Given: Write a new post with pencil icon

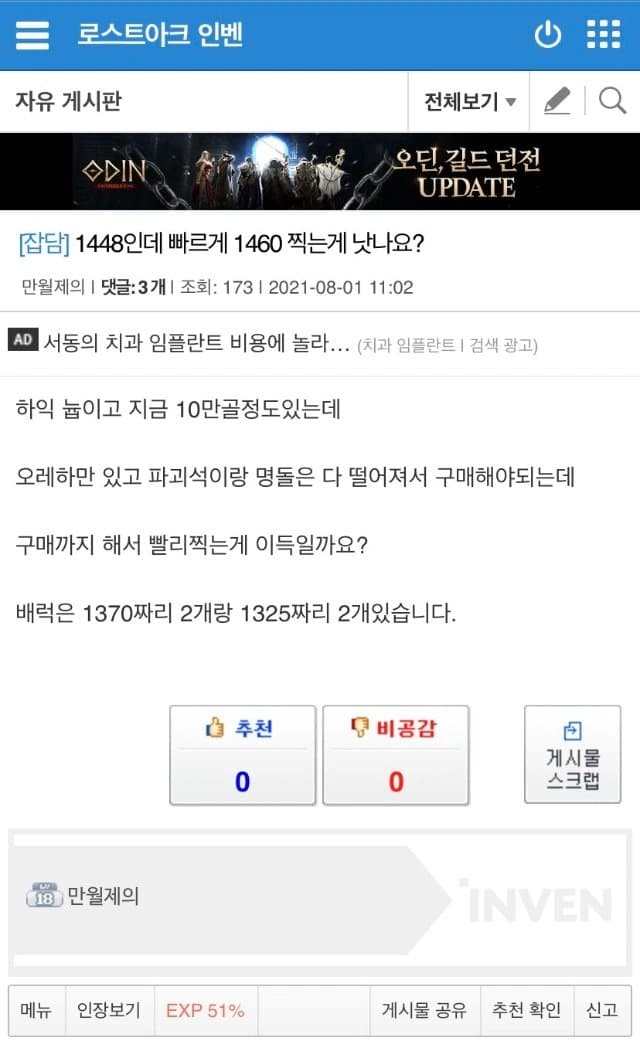Looking at the screenshot, I should point(557,101).
